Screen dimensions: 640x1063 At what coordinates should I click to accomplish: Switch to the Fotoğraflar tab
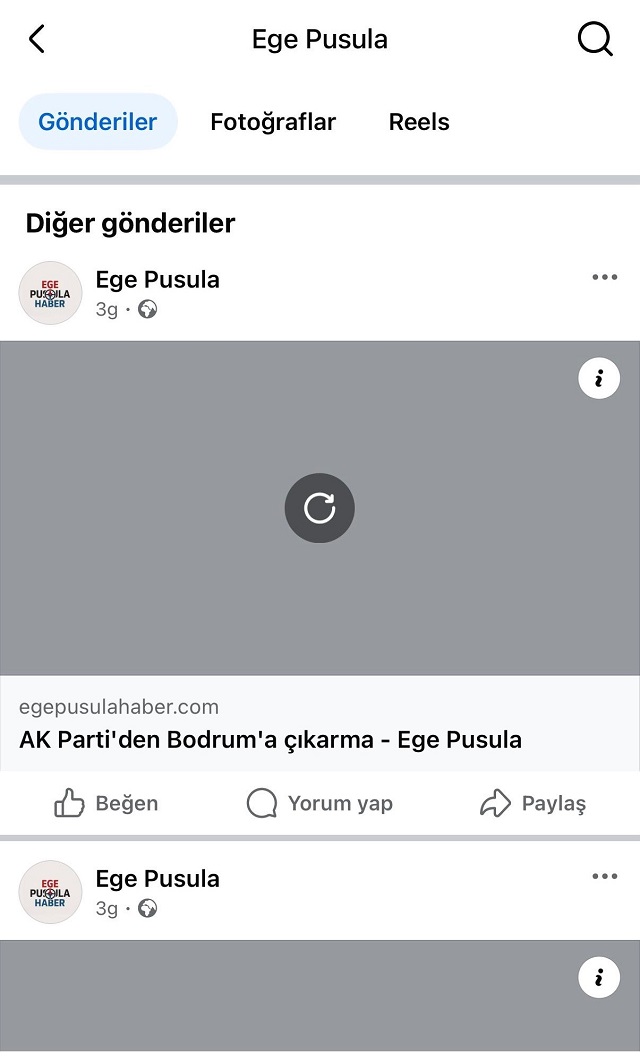[273, 122]
